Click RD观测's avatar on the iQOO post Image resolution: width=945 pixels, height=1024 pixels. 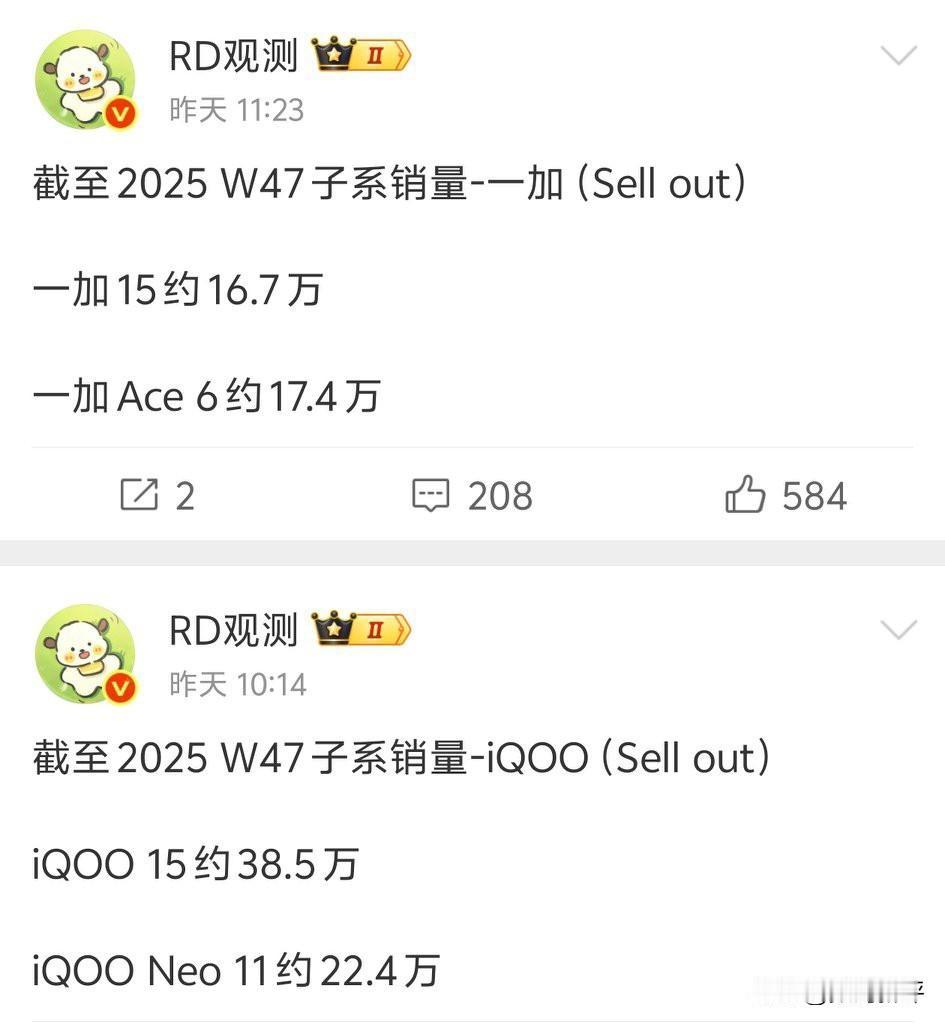point(85,652)
